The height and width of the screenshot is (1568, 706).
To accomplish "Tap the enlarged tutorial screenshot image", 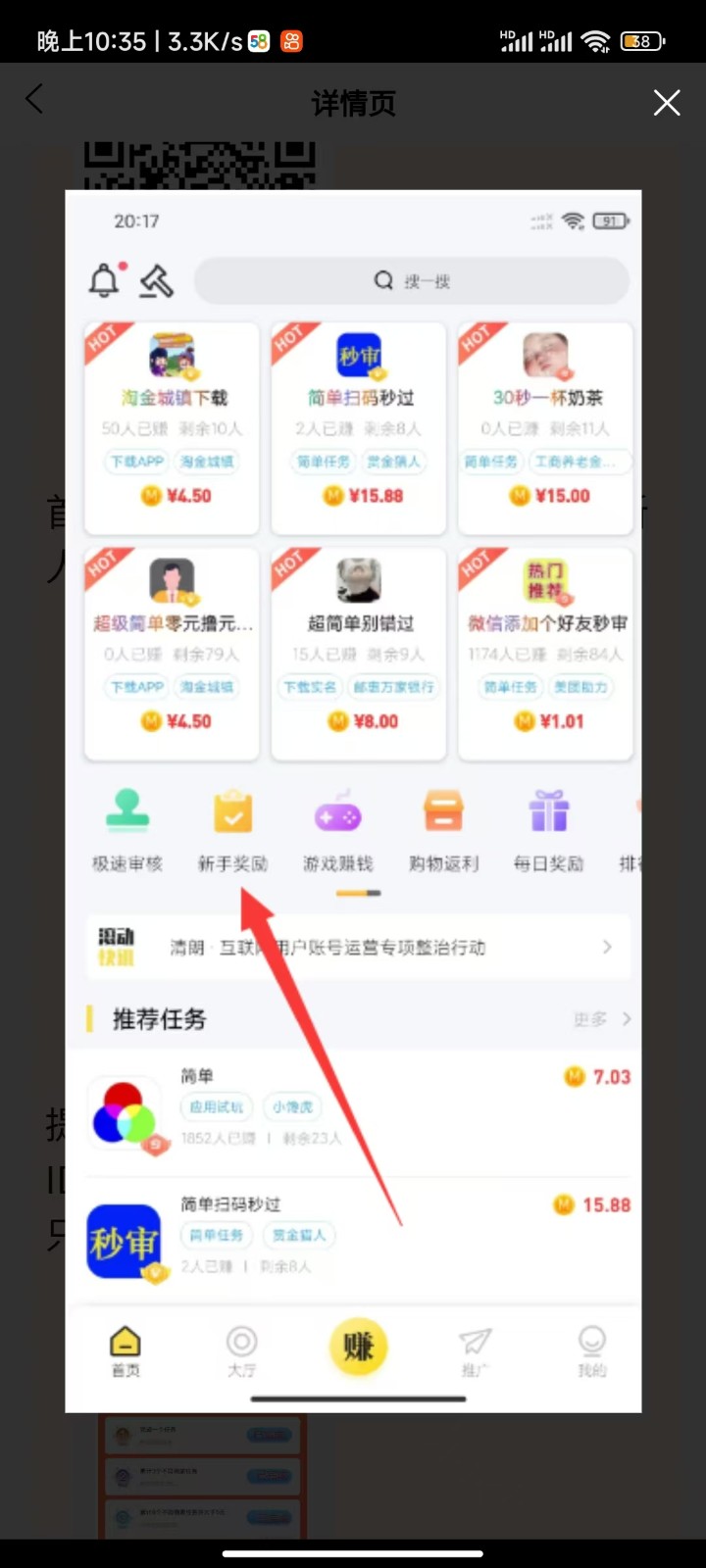I will pyautogui.click(x=353, y=800).
